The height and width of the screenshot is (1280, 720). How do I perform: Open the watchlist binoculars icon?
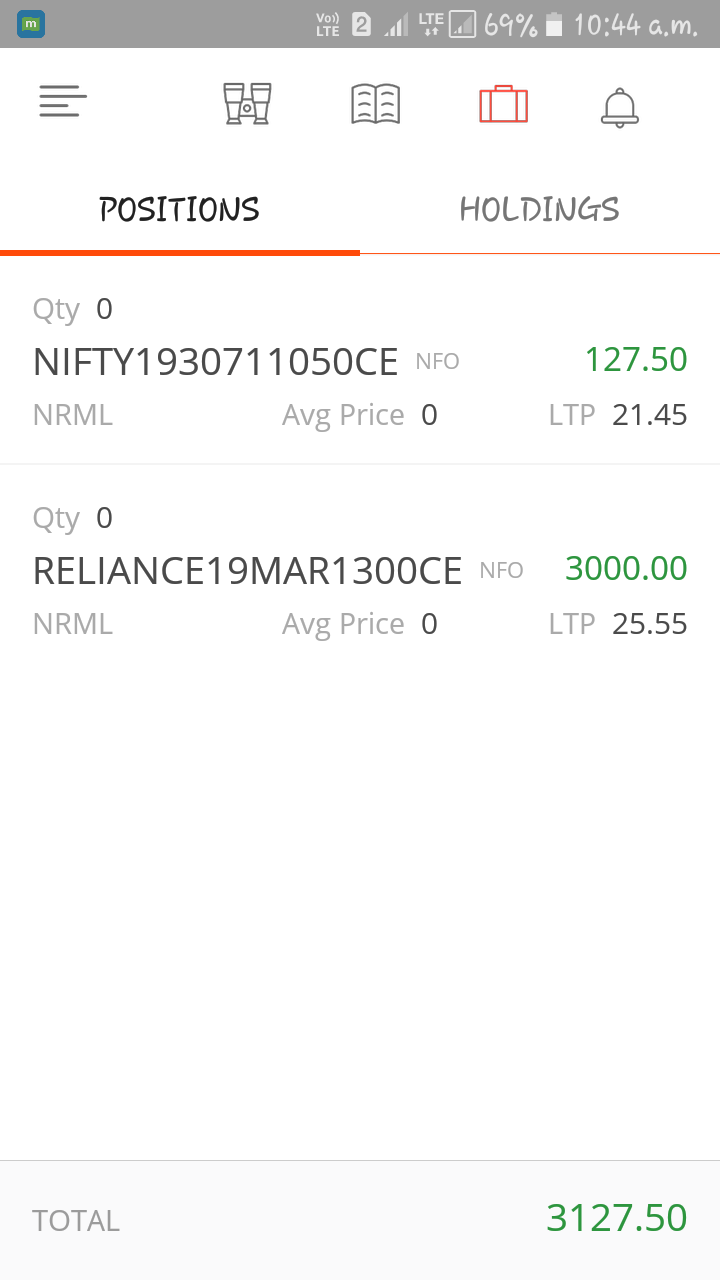247,104
